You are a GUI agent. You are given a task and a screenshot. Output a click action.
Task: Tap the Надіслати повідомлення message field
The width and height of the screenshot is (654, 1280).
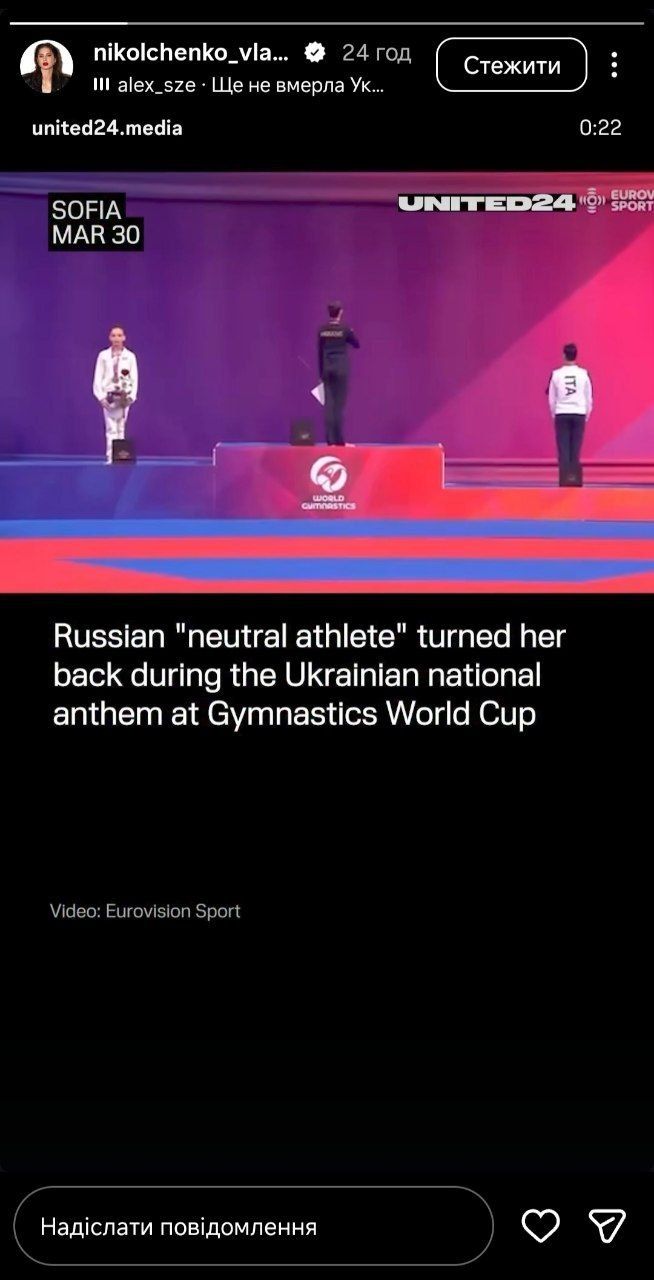tap(253, 1226)
